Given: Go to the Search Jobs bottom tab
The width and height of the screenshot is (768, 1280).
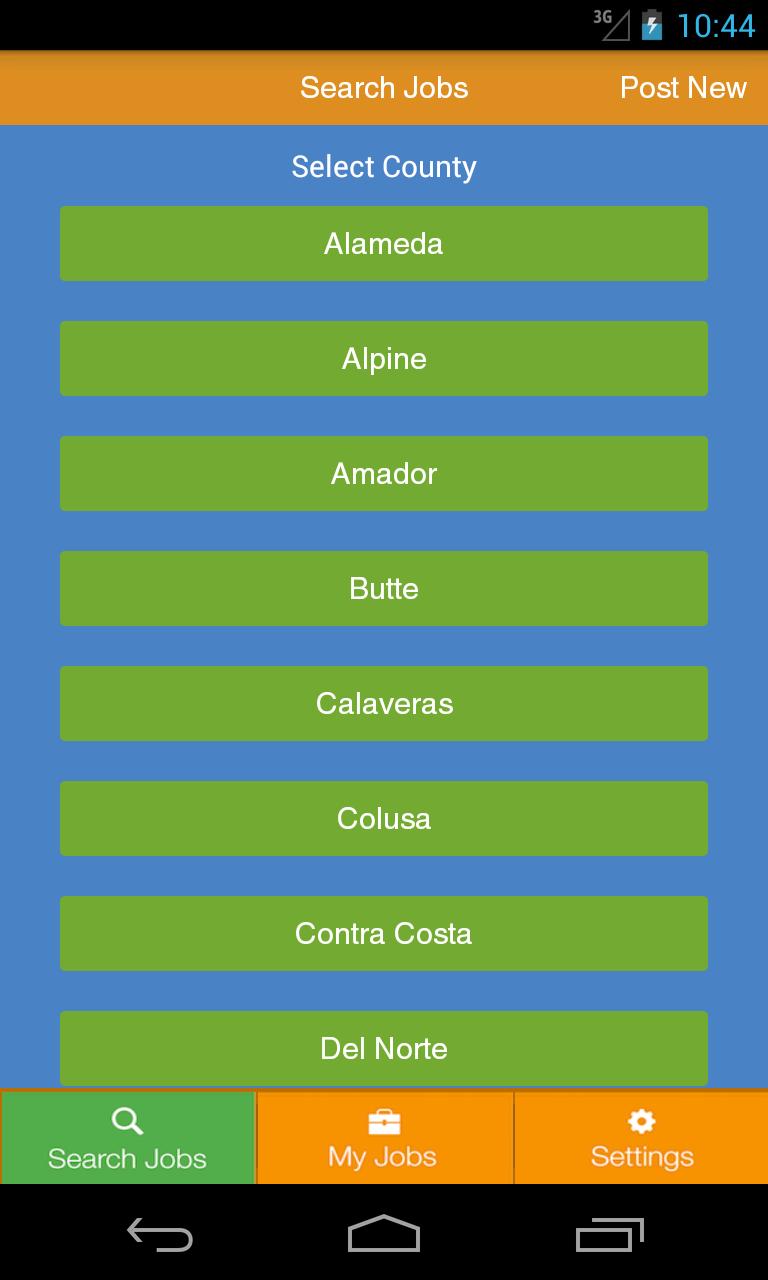Looking at the screenshot, I should (128, 1139).
